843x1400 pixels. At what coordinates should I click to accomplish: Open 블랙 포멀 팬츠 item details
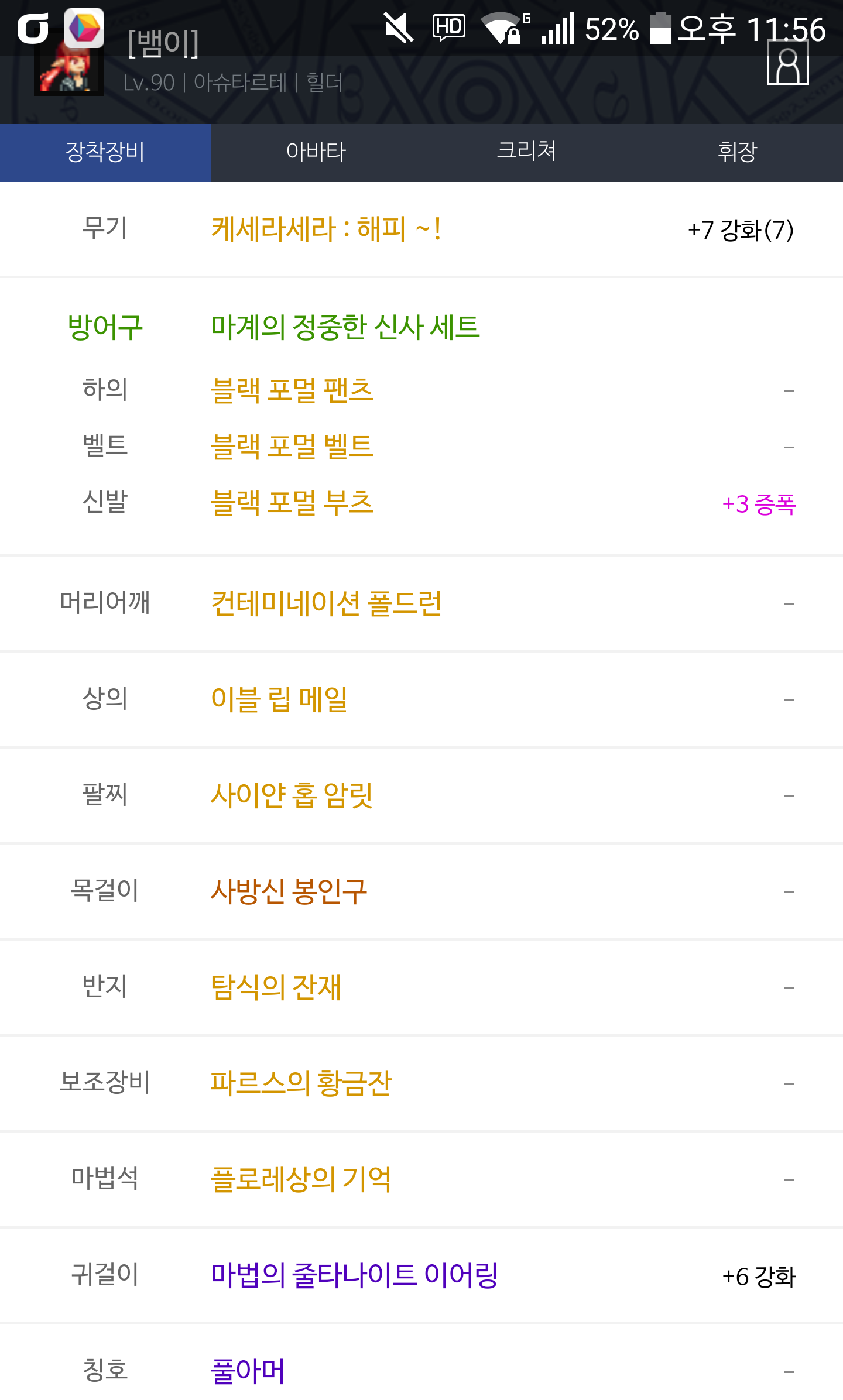292,390
